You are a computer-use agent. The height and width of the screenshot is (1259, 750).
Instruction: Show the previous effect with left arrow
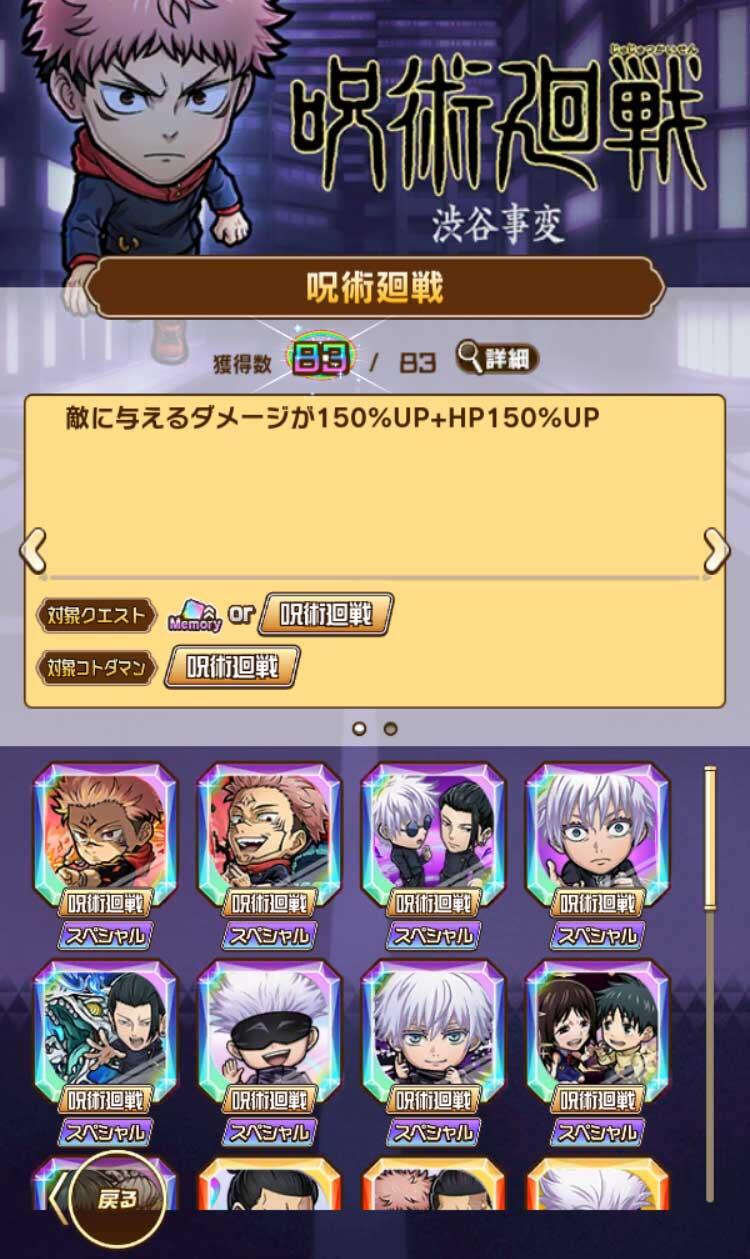pyautogui.click(x=33, y=550)
